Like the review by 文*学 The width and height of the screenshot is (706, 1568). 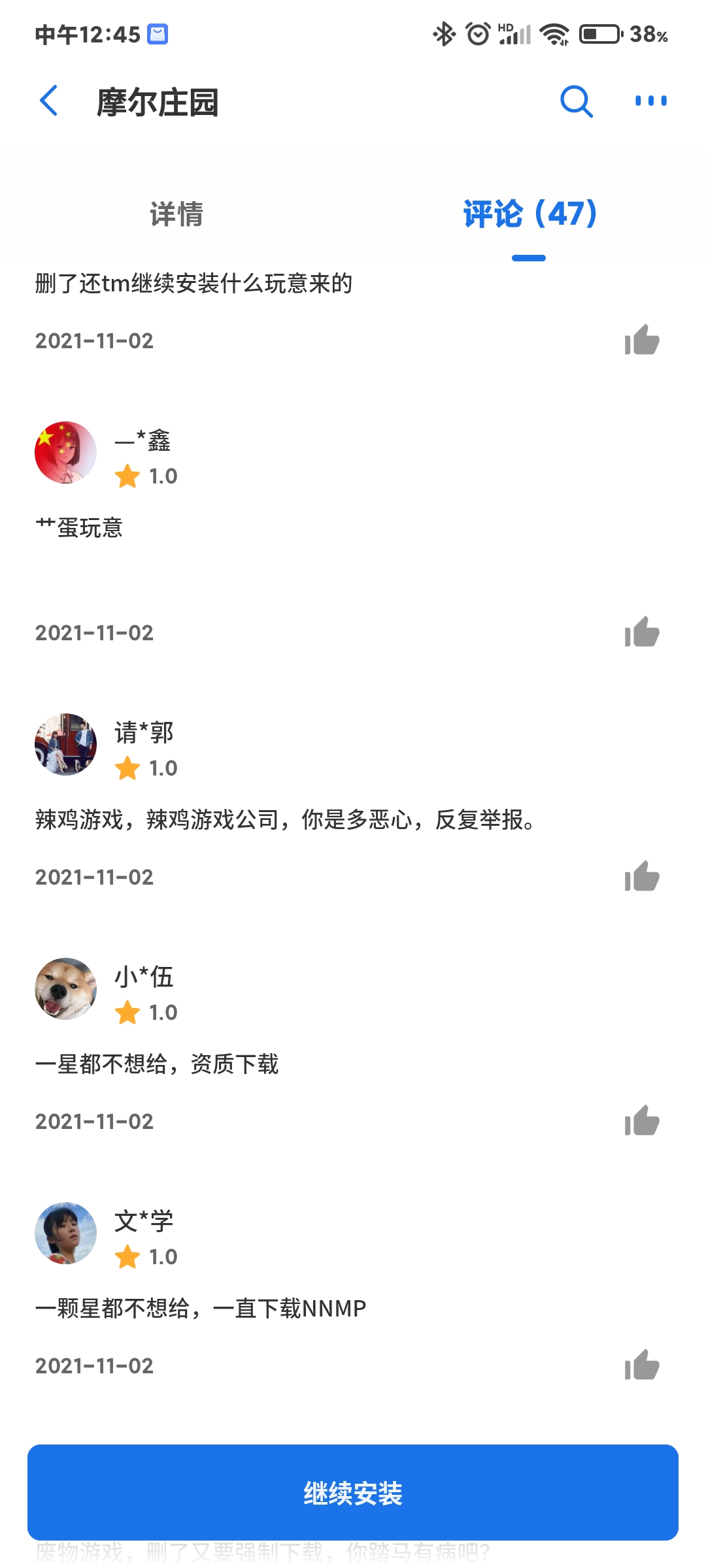(x=642, y=1365)
